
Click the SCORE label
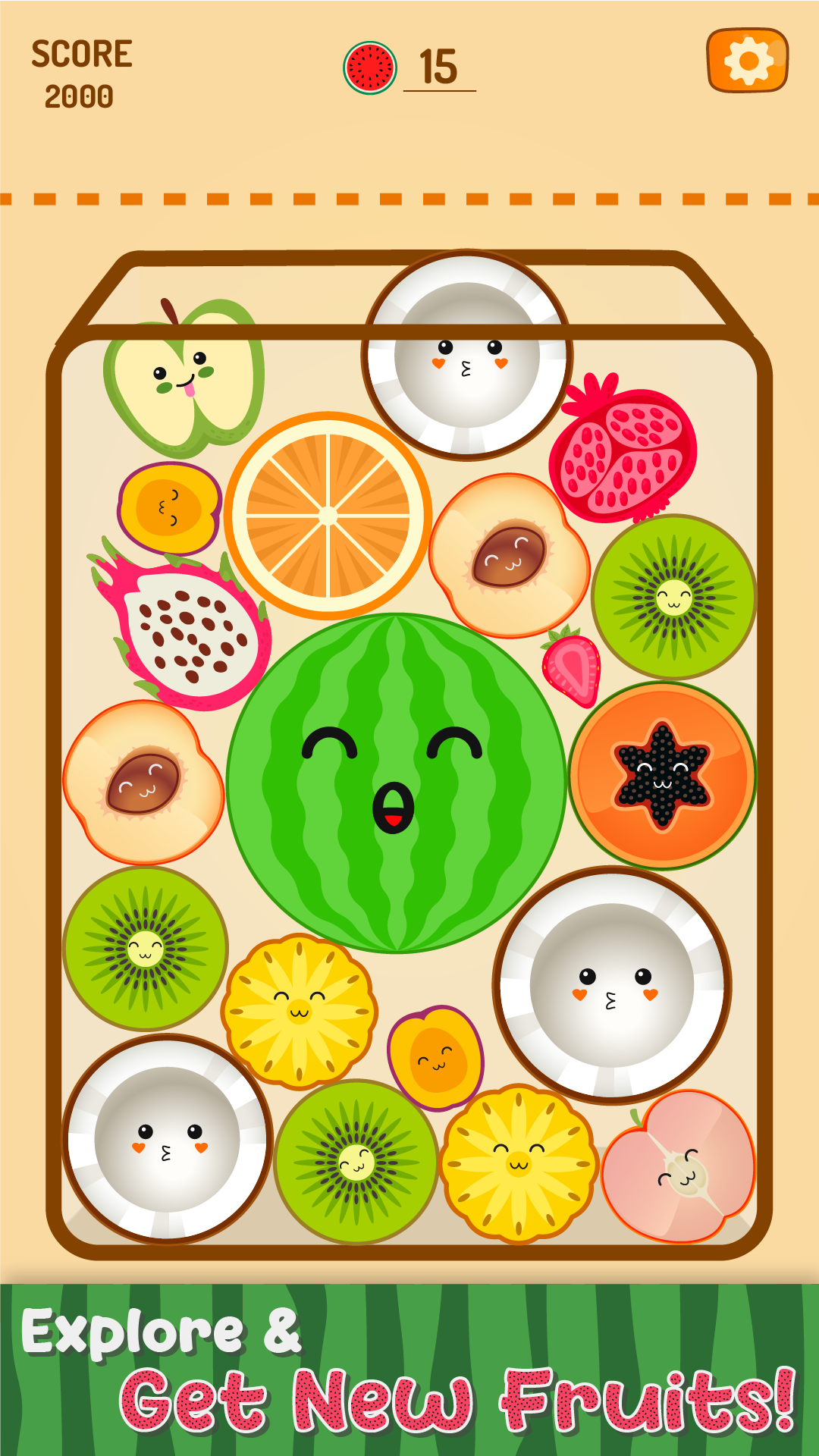[x=81, y=55]
